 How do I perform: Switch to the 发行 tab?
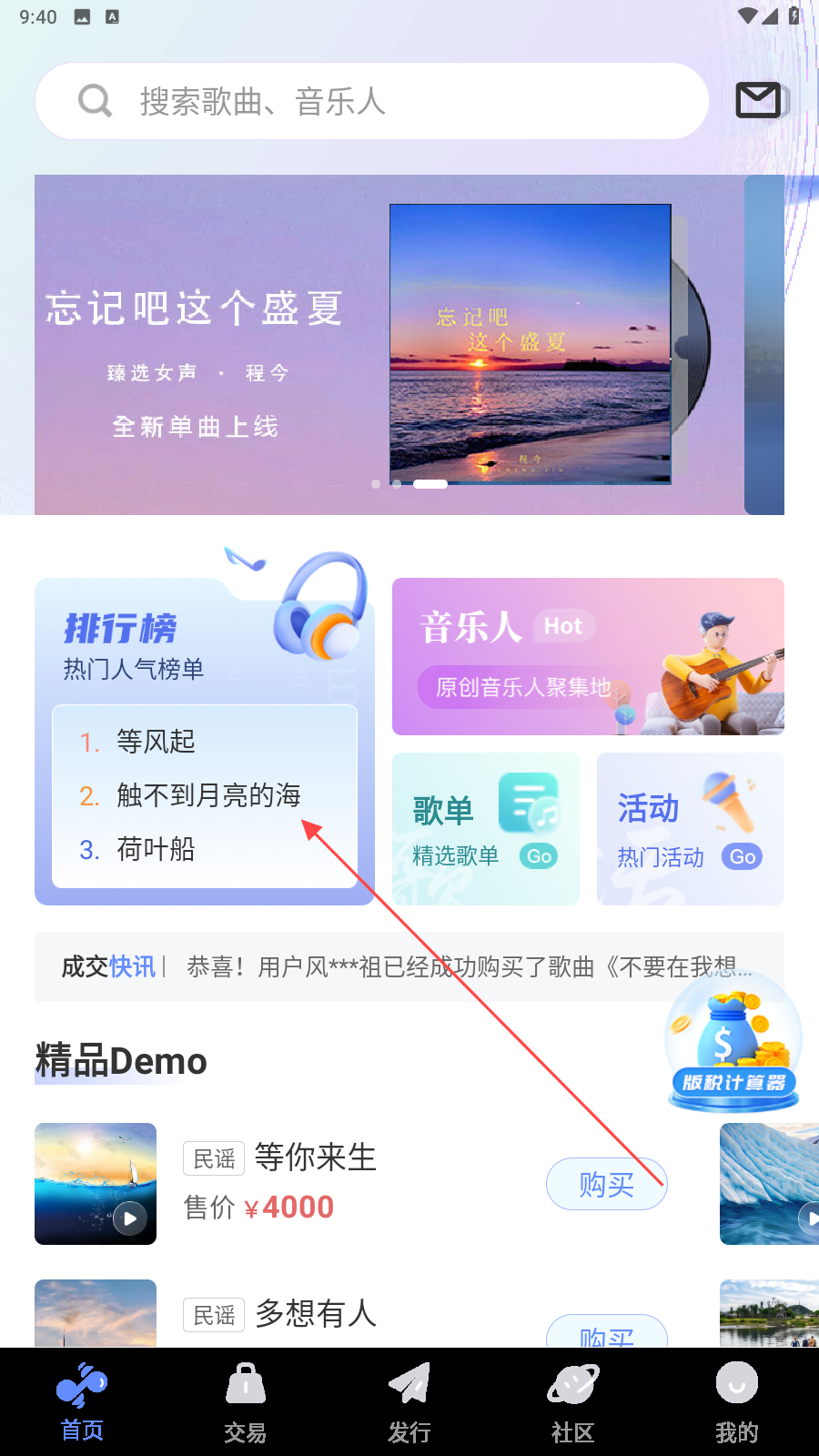click(x=409, y=1402)
